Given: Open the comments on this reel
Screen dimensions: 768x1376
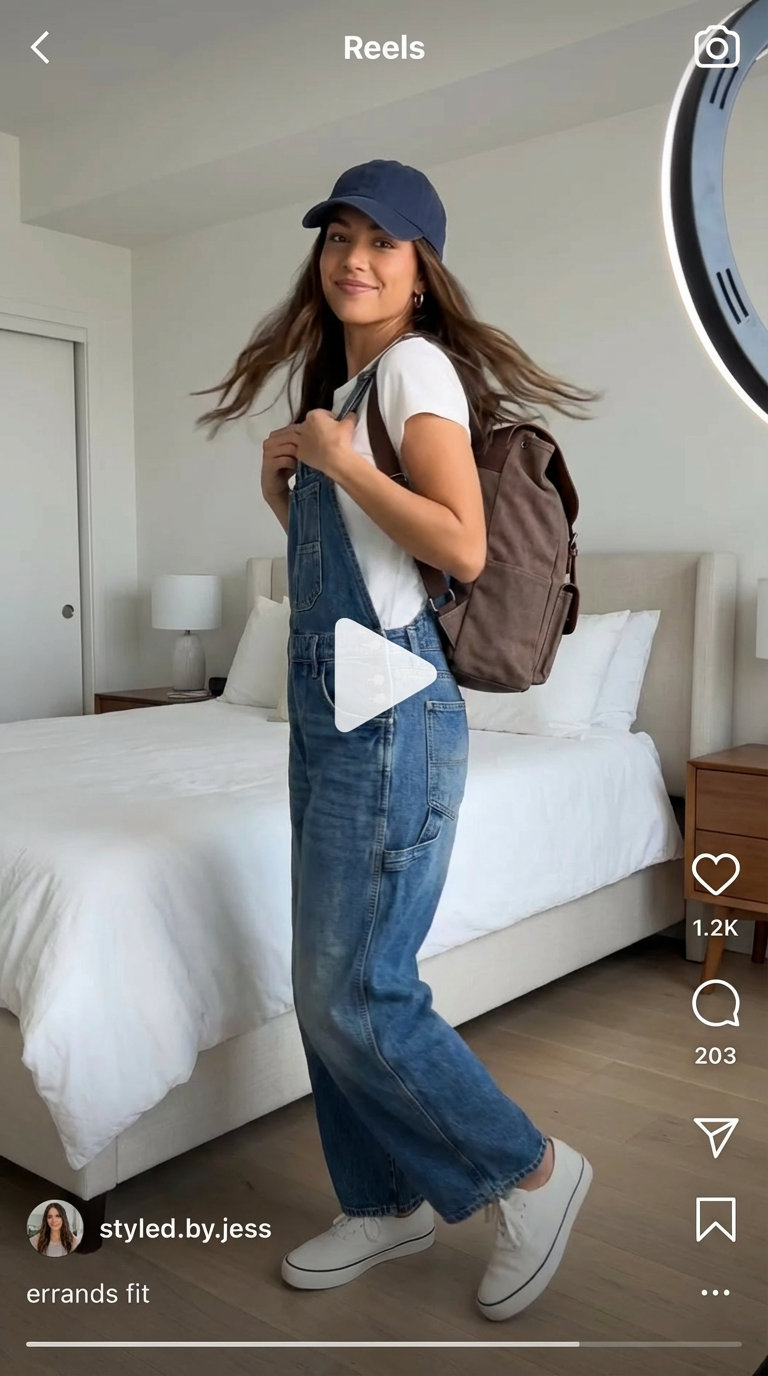Looking at the screenshot, I should 715,1004.
